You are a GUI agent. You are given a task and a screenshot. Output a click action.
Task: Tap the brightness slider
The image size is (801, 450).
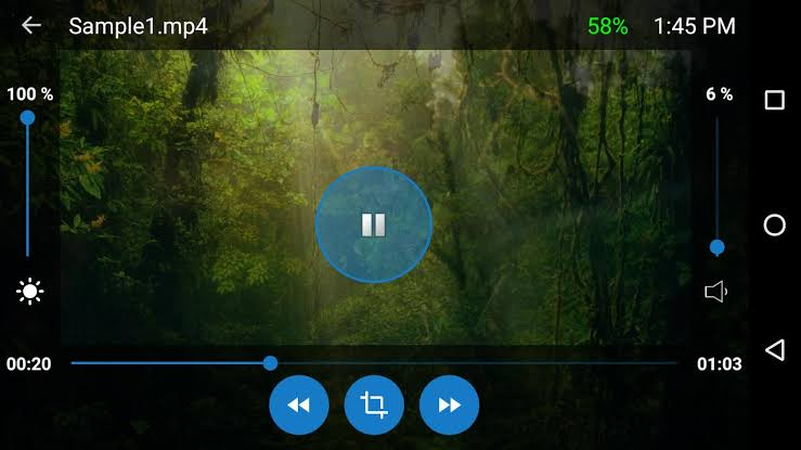(28, 185)
